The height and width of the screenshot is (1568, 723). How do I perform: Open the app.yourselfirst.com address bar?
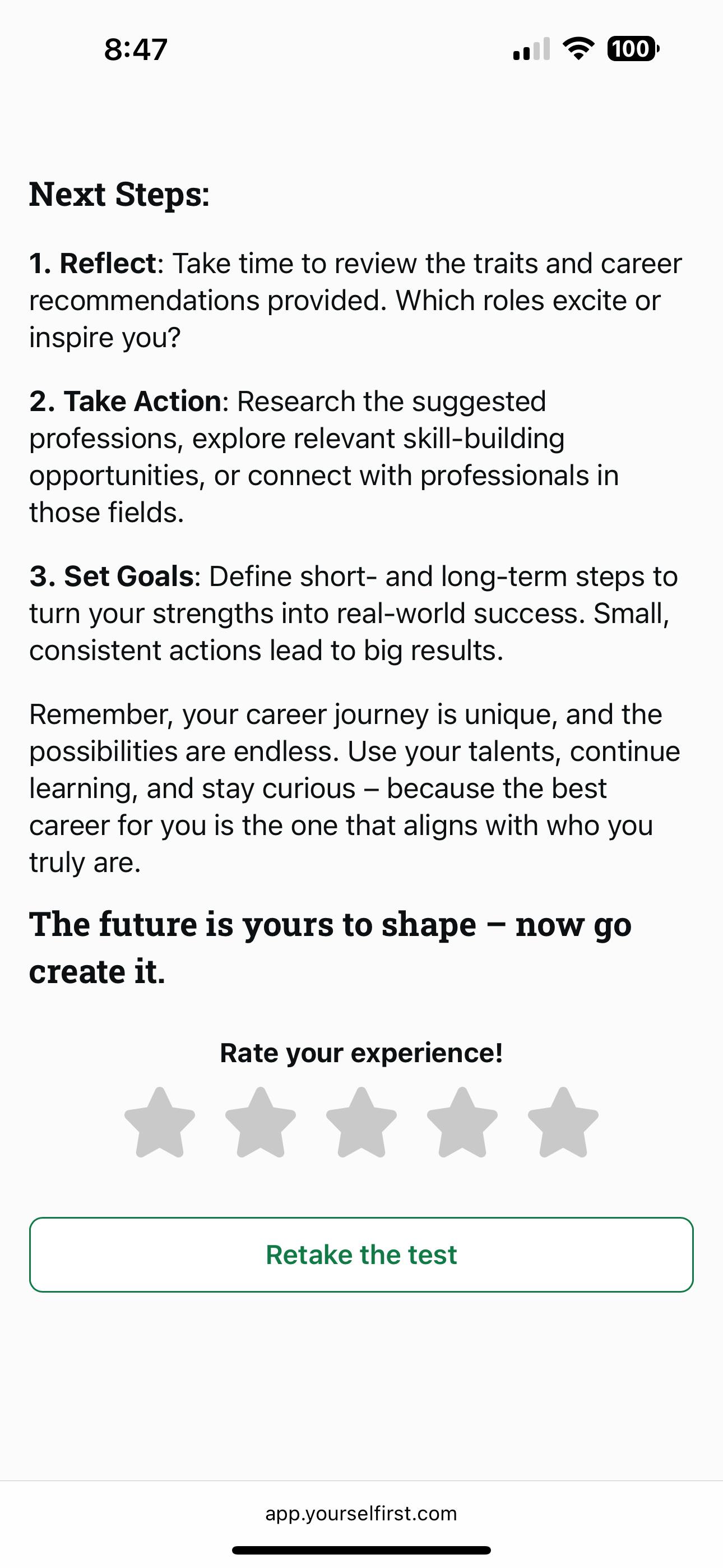pos(361,1513)
